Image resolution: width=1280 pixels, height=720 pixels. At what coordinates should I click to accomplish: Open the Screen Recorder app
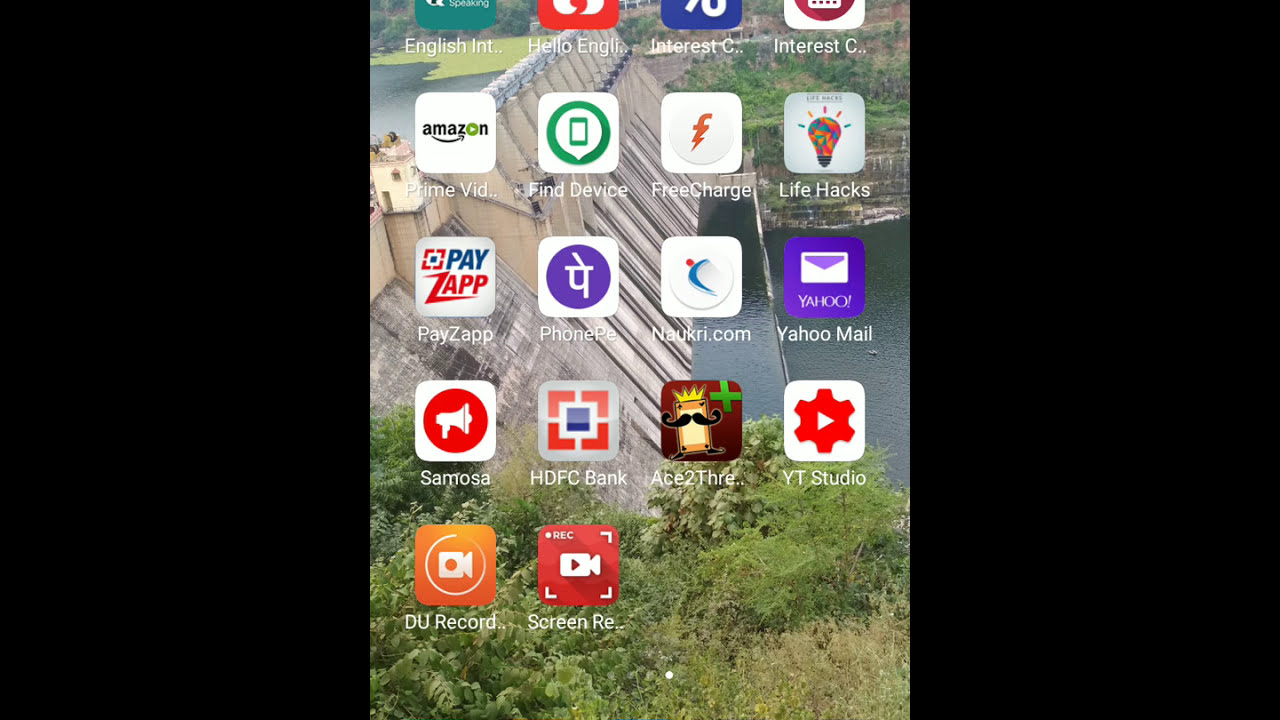pos(578,565)
